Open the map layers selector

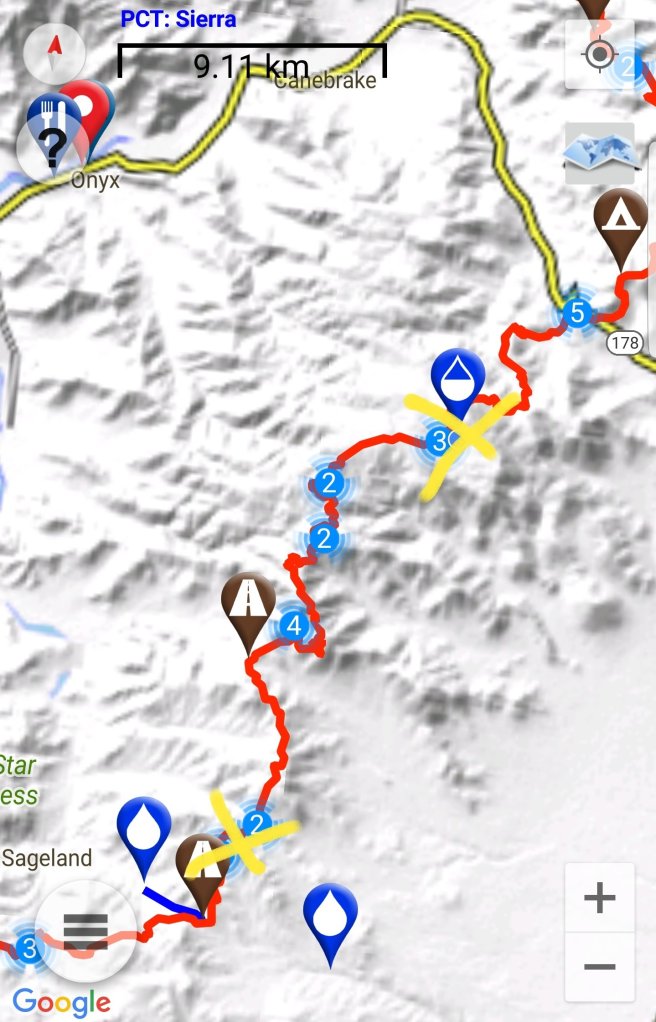pos(599,154)
